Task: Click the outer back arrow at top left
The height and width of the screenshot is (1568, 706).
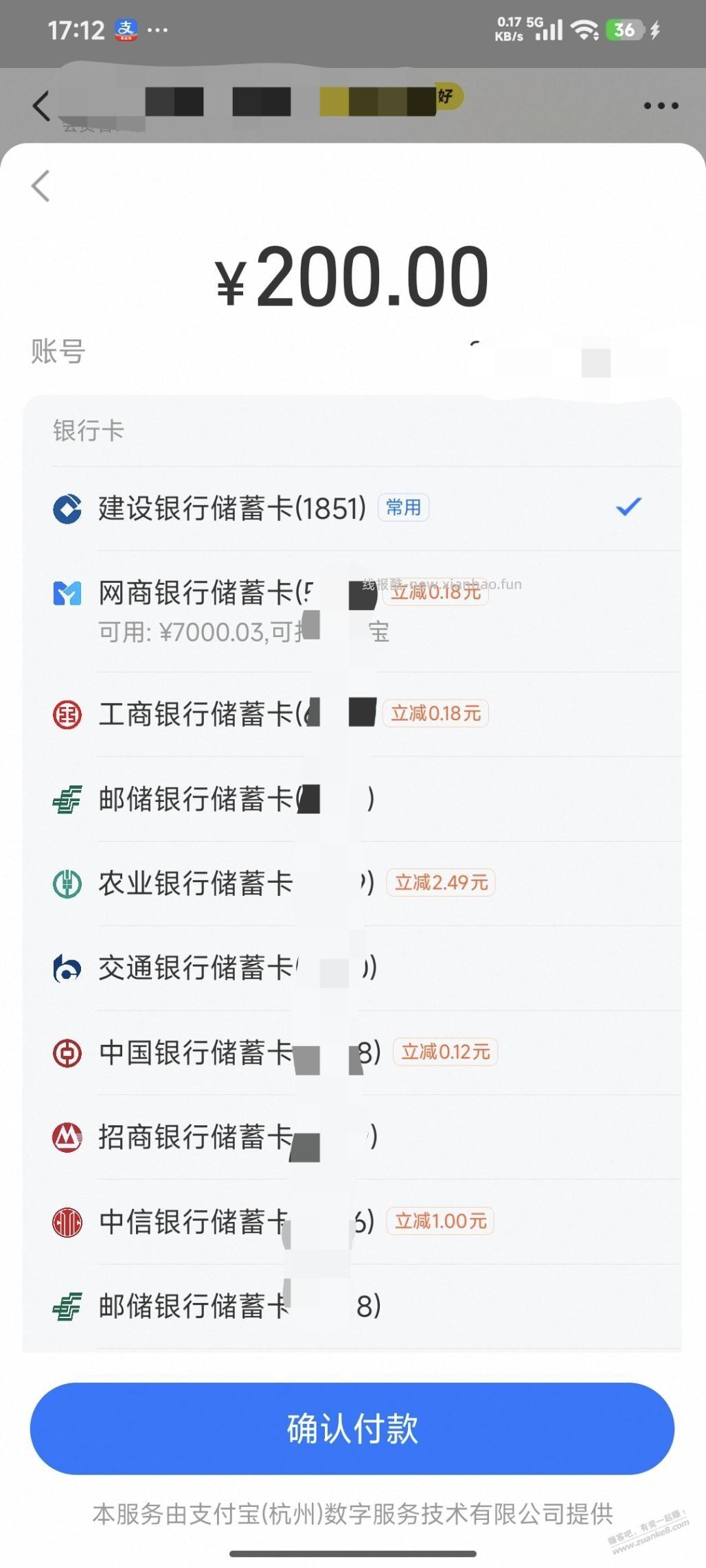Action: (39, 106)
